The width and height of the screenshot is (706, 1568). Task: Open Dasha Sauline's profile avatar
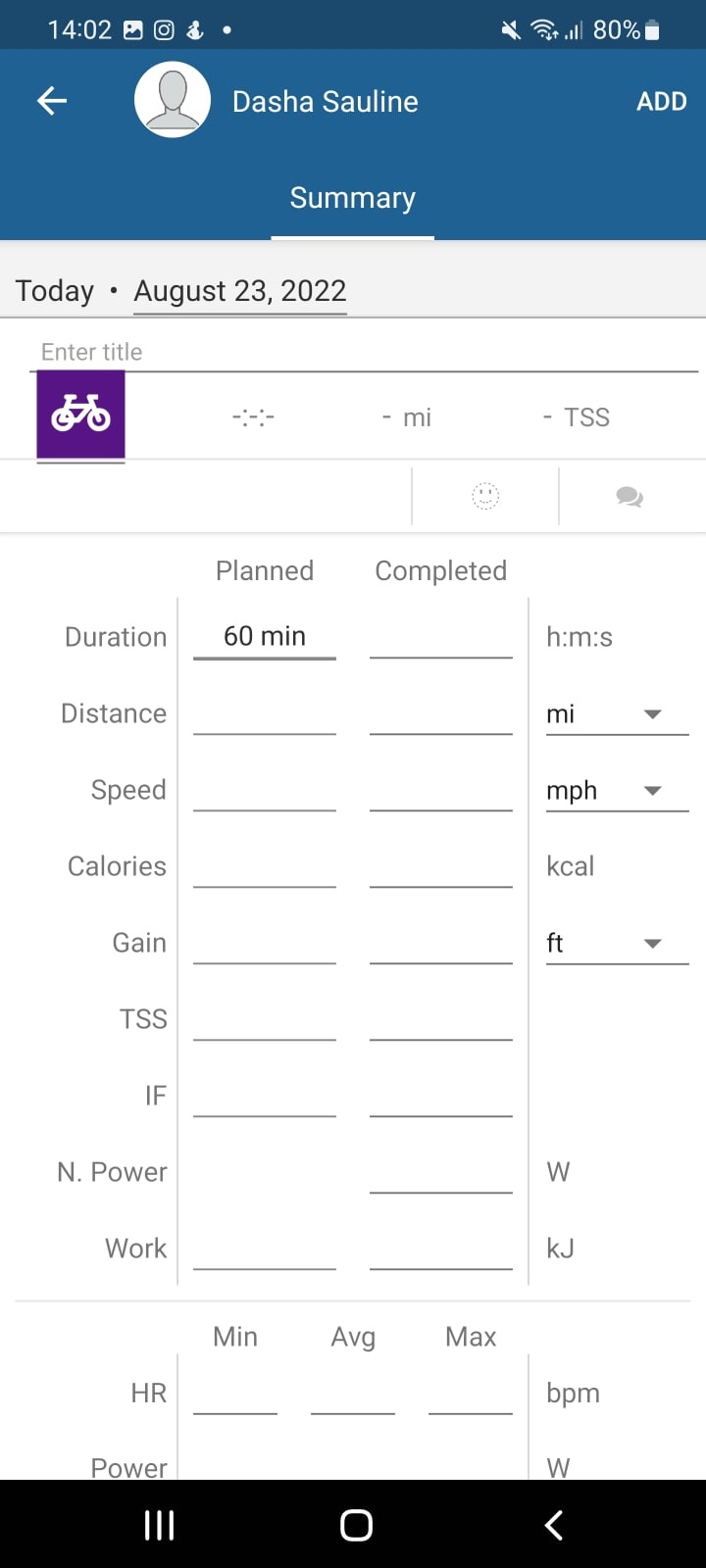[173, 99]
